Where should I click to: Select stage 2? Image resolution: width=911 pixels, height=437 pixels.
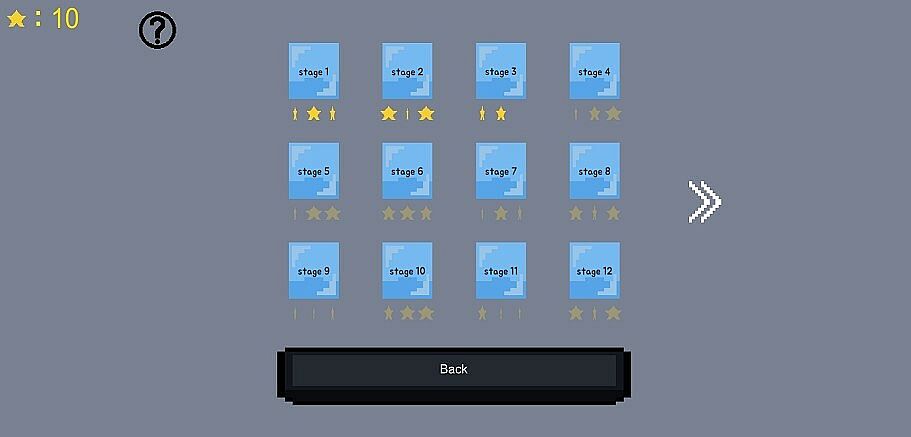tap(407, 71)
